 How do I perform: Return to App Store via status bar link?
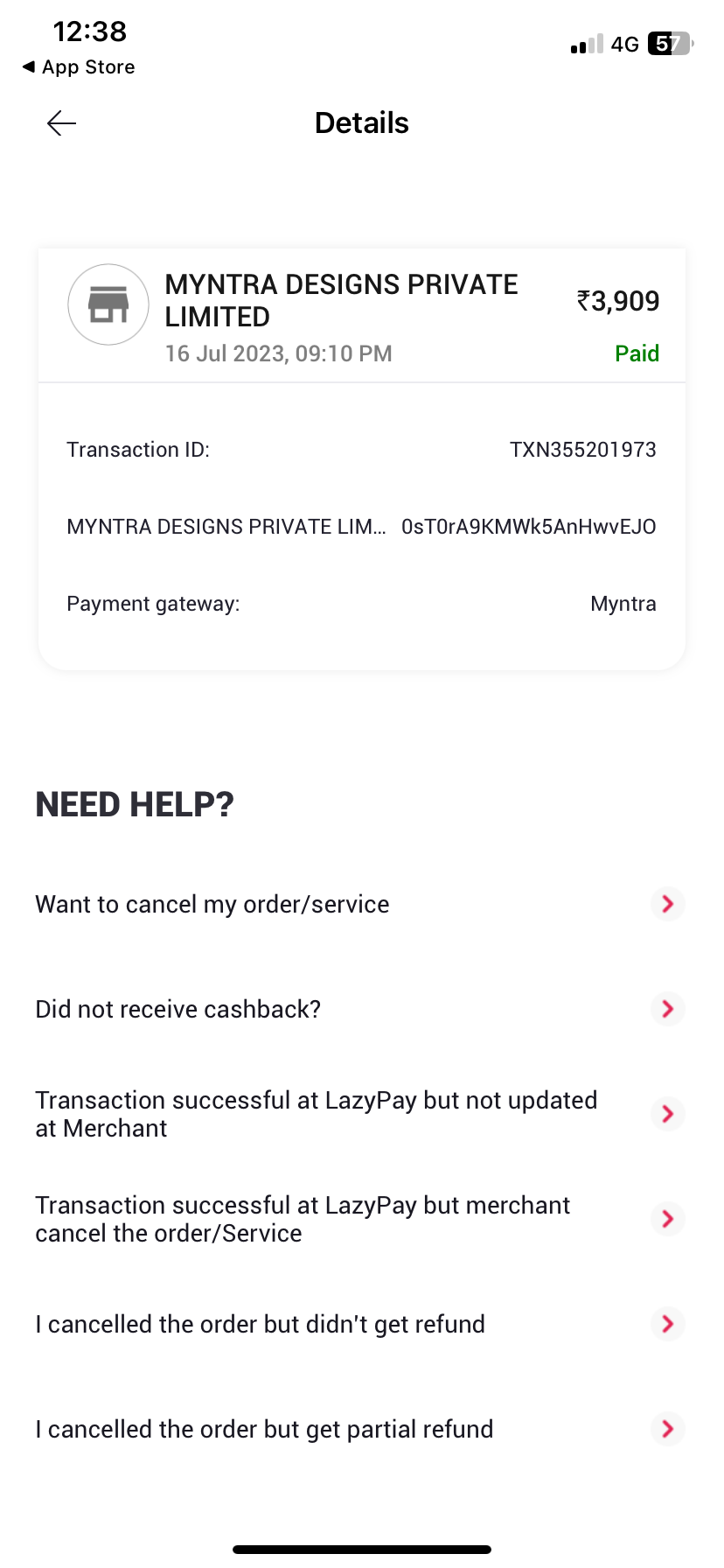[79, 67]
